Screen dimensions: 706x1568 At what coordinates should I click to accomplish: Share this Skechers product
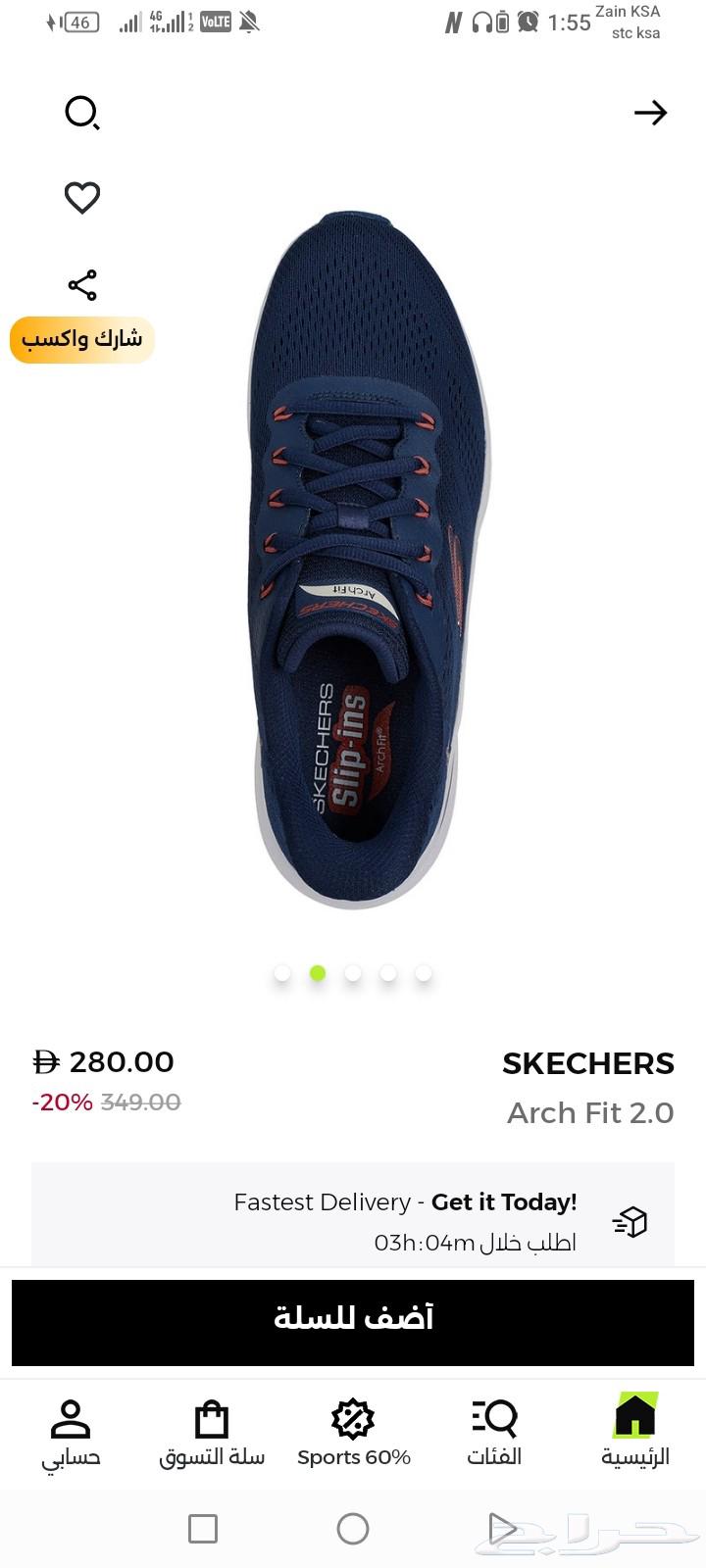[82, 285]
